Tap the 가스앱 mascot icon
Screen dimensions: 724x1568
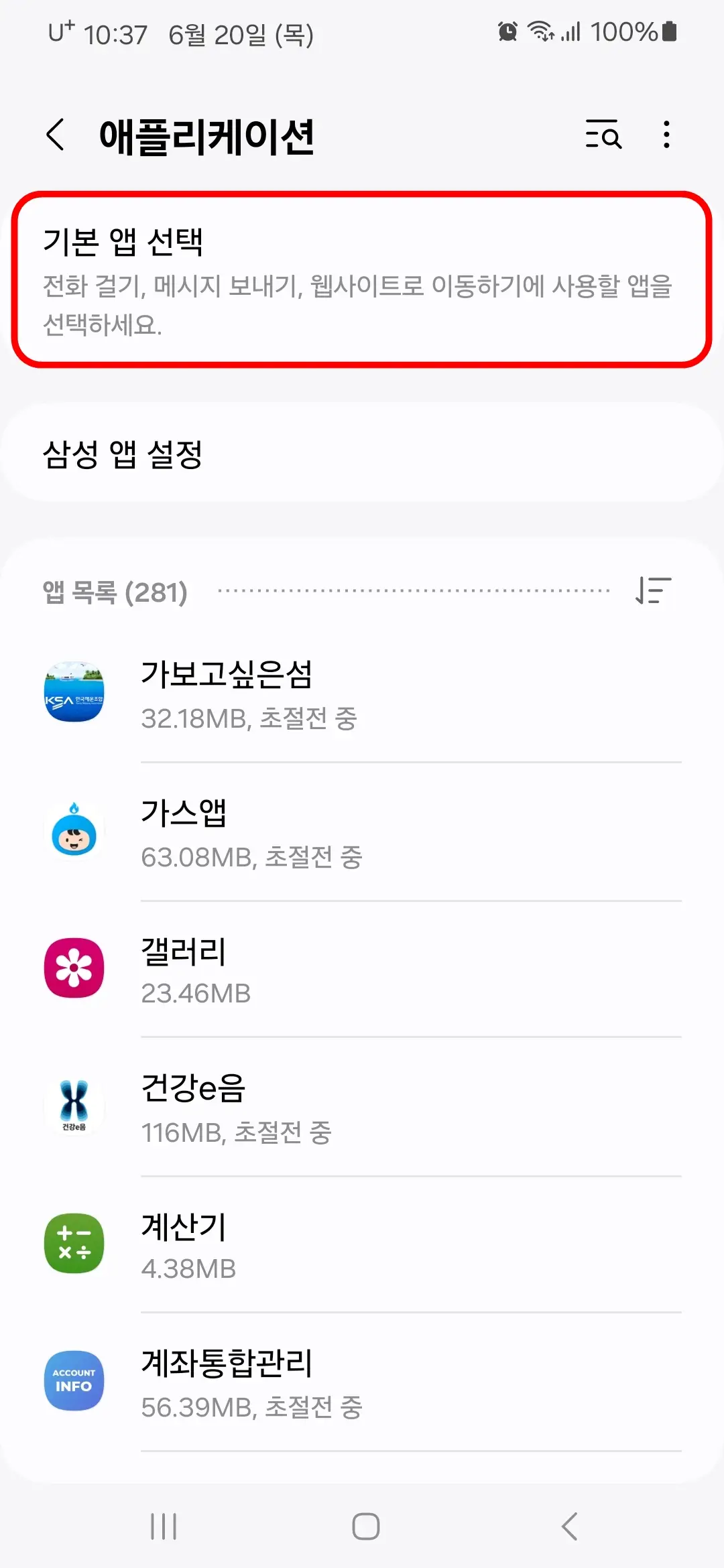[74, 831]
